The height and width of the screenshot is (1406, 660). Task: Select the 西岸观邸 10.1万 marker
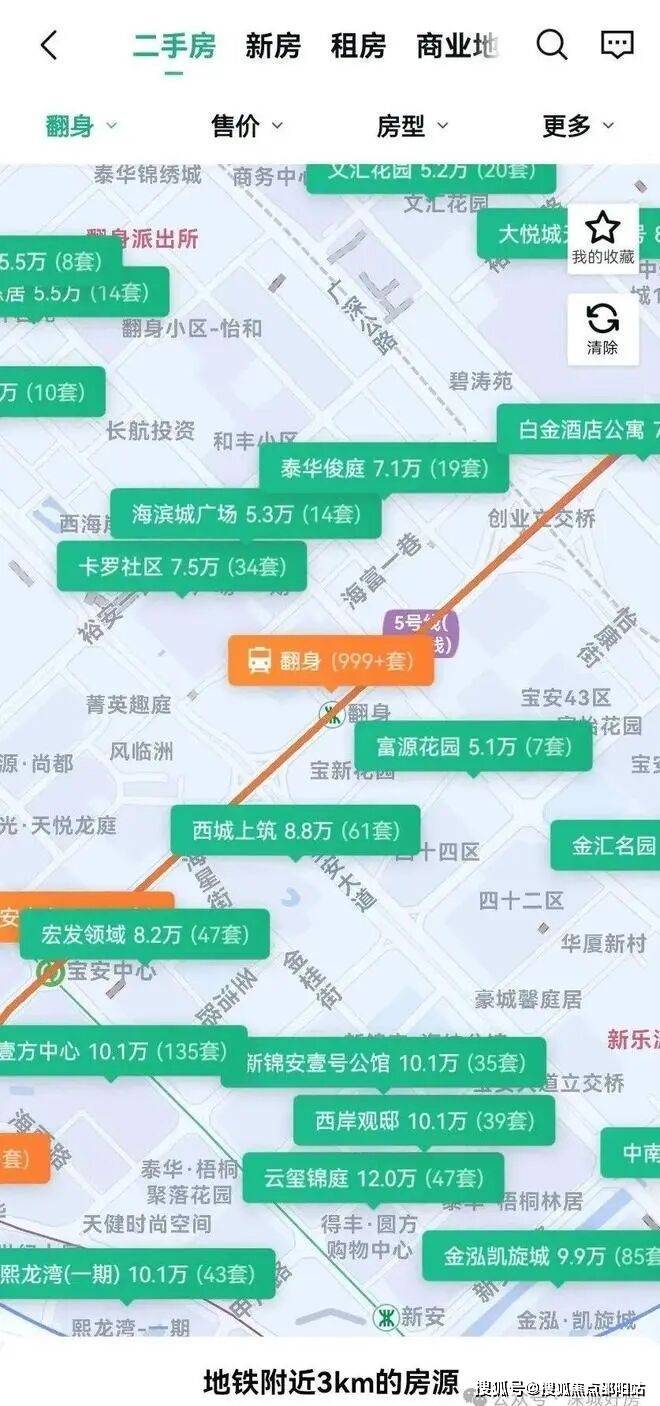423,1121
